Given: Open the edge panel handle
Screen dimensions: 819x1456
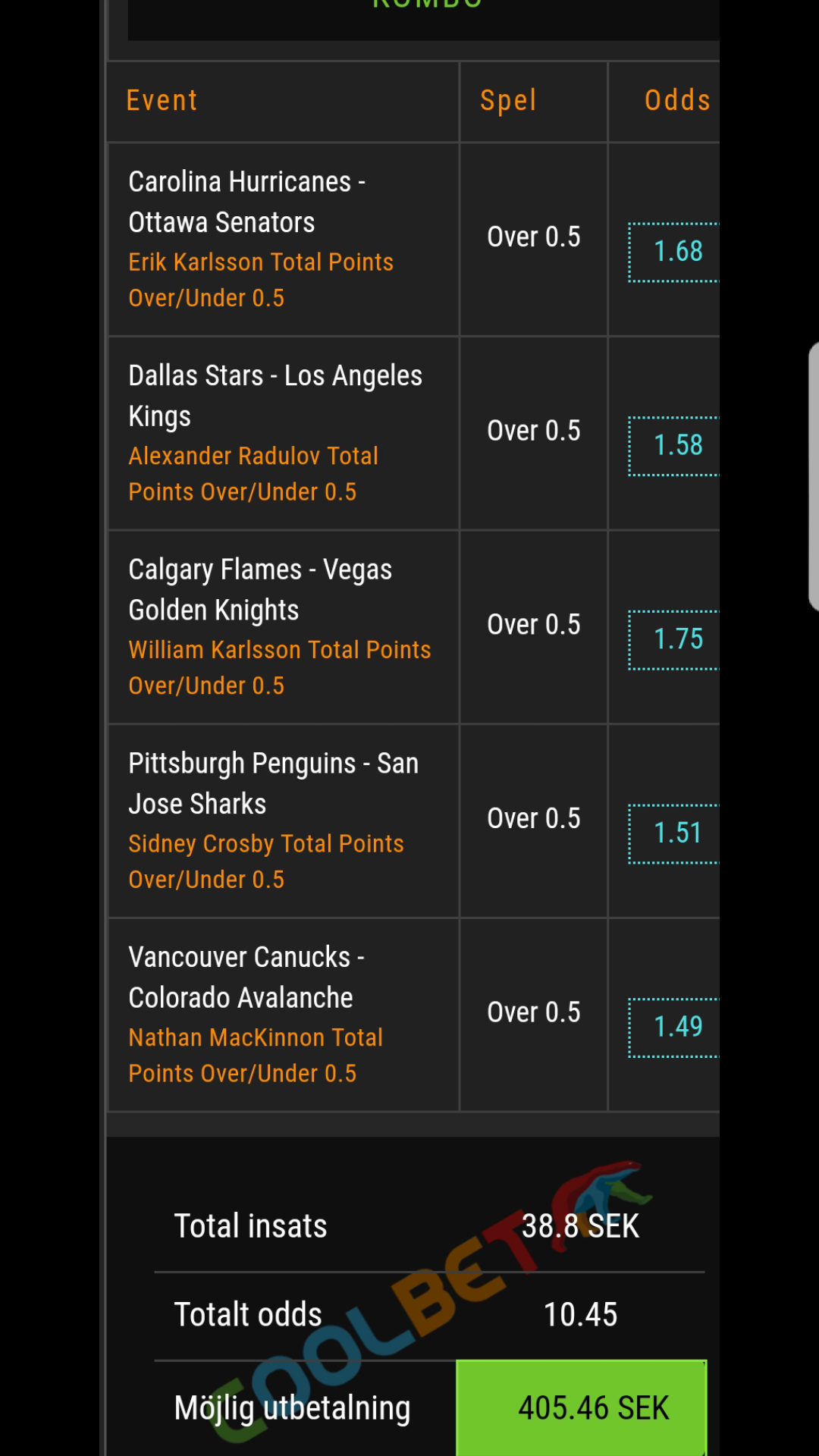Looking at the screenshot, I should [813, 476].
